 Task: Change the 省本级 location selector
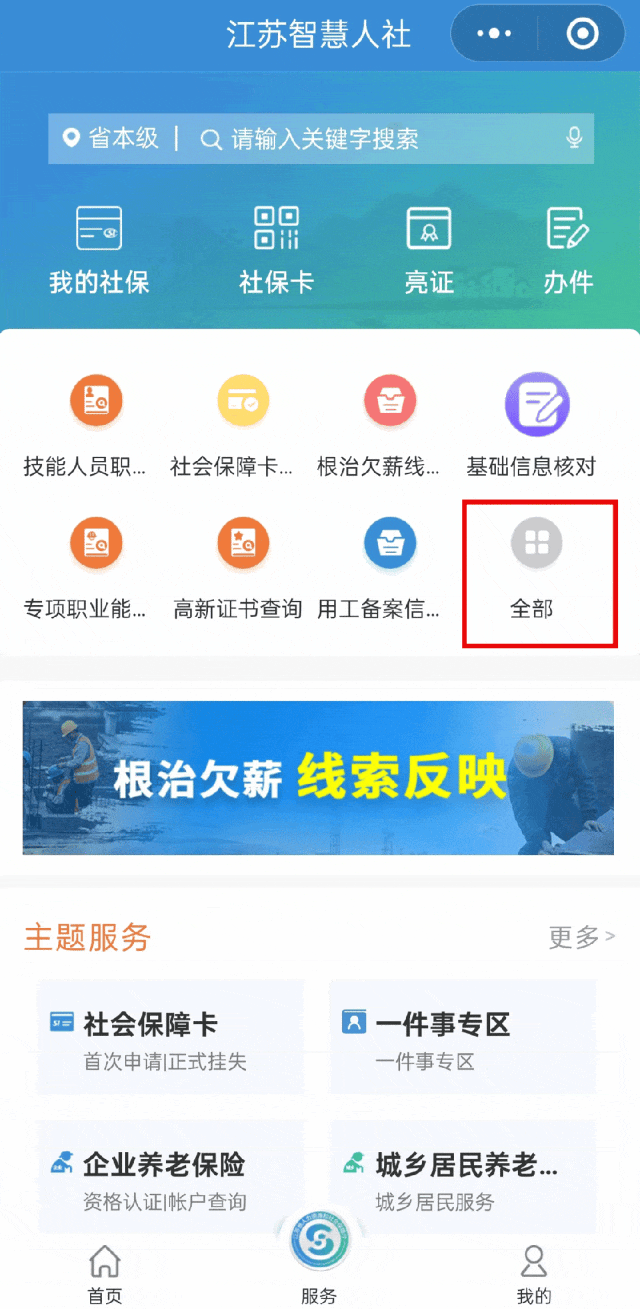111,139
